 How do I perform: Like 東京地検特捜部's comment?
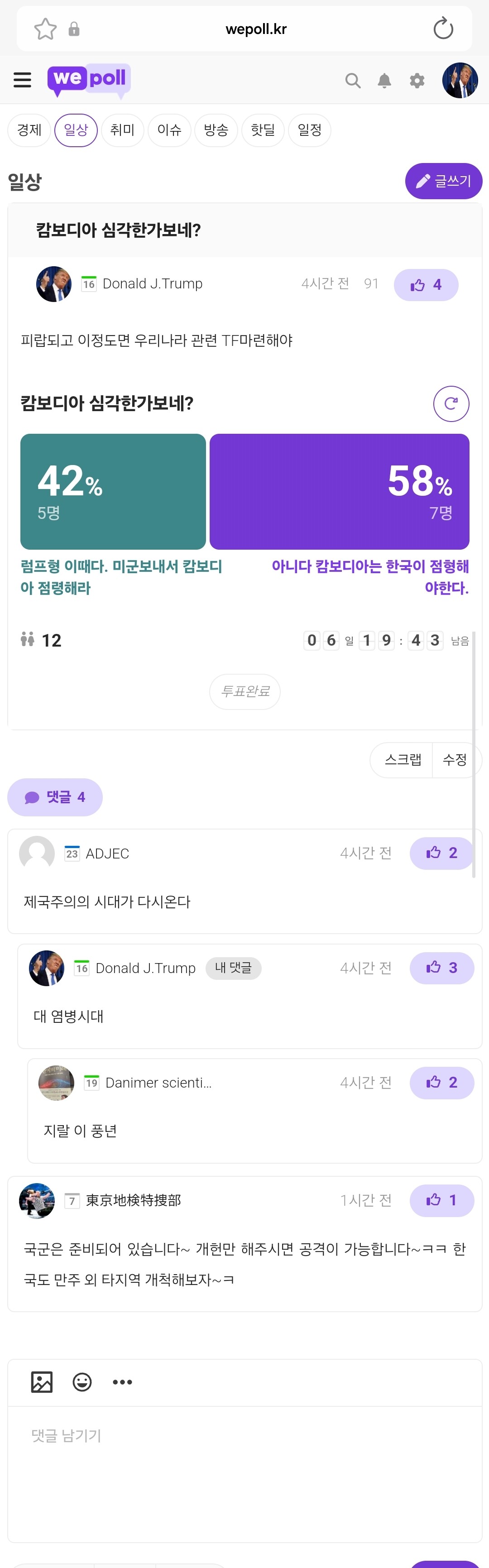pyautogui.click(x=441, y=1200)
